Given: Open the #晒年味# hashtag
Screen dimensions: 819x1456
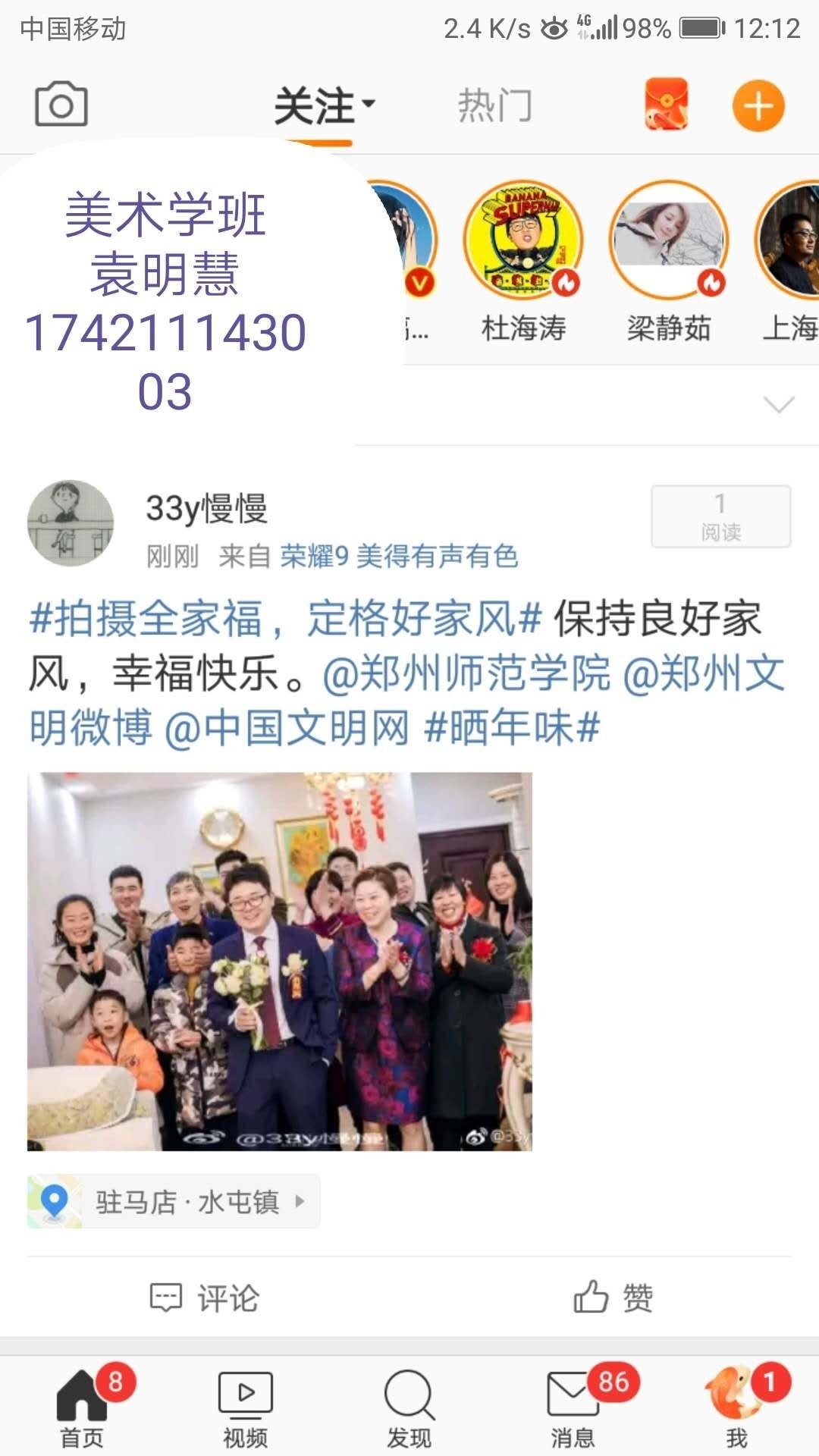Looking at the screenshot, I should click(x=513, y=728).
